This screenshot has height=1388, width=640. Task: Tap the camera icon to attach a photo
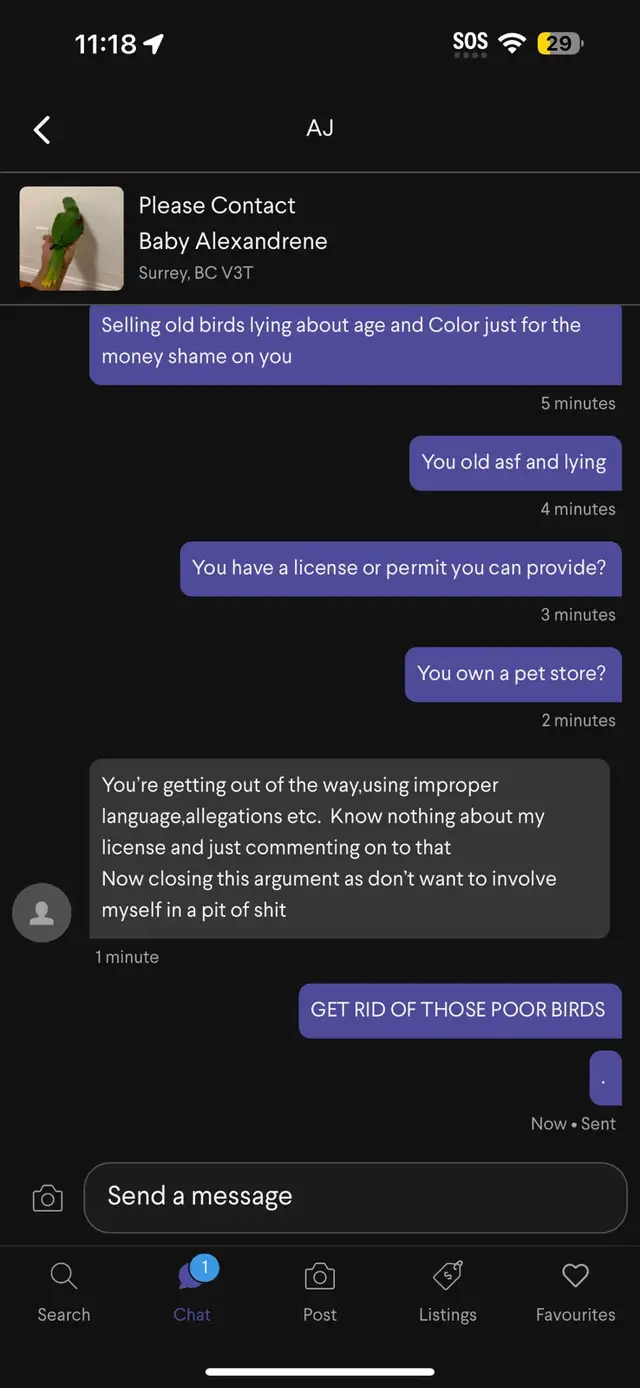tap(47, 1197)
